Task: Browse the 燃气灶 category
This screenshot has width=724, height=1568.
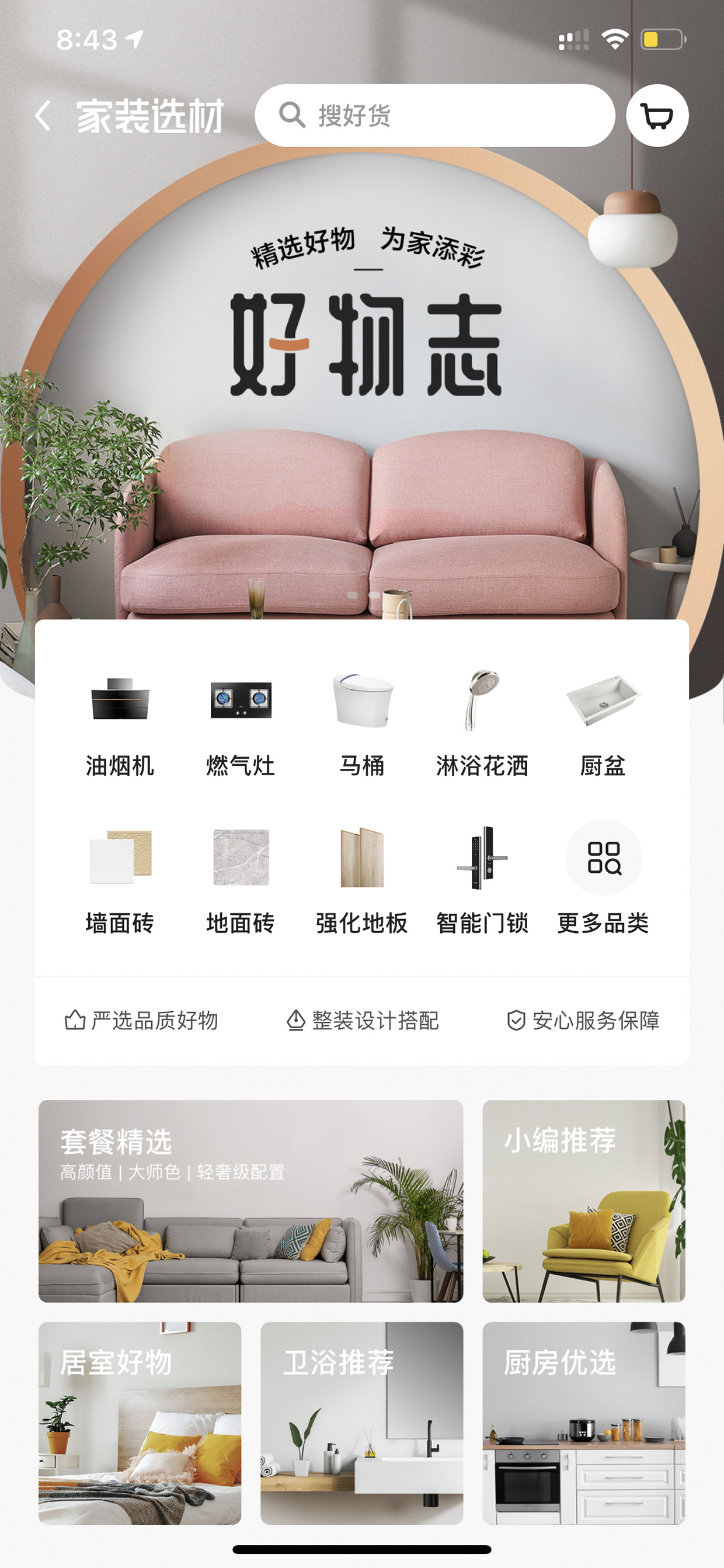Action: click(x=241, y=723)
